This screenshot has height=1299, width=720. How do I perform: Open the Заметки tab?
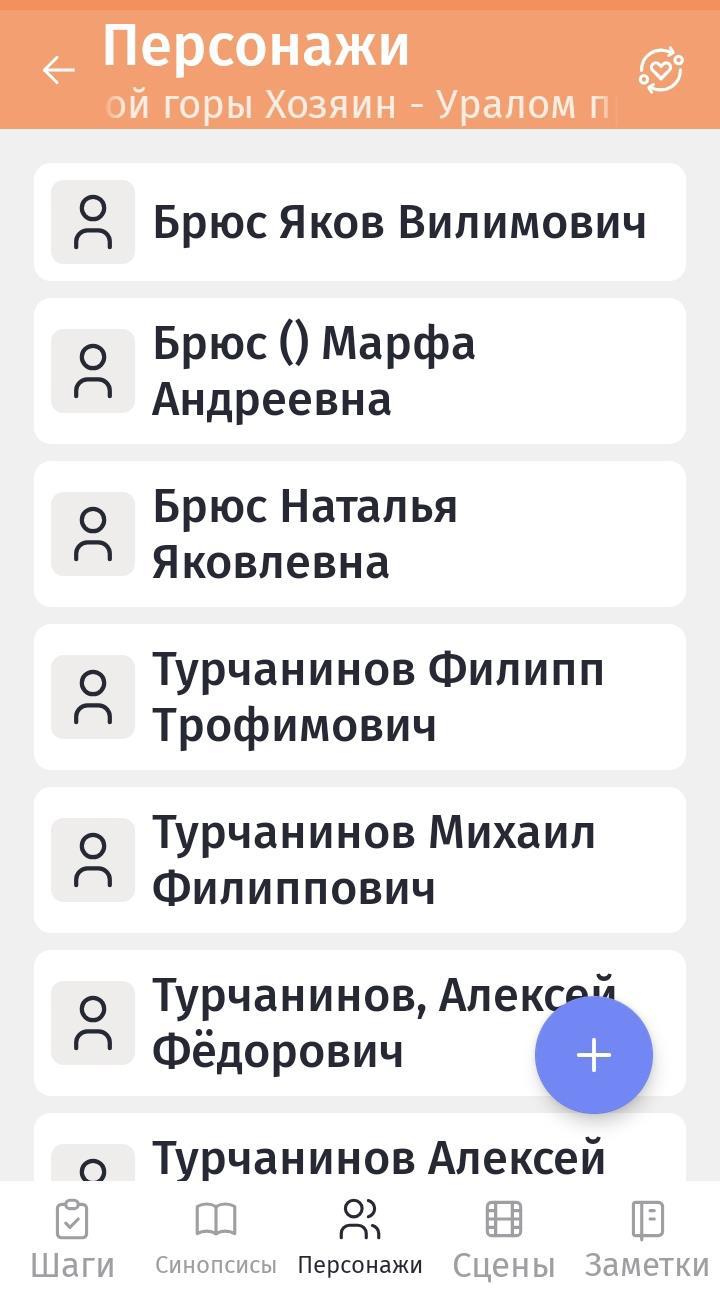(647, 1240)
